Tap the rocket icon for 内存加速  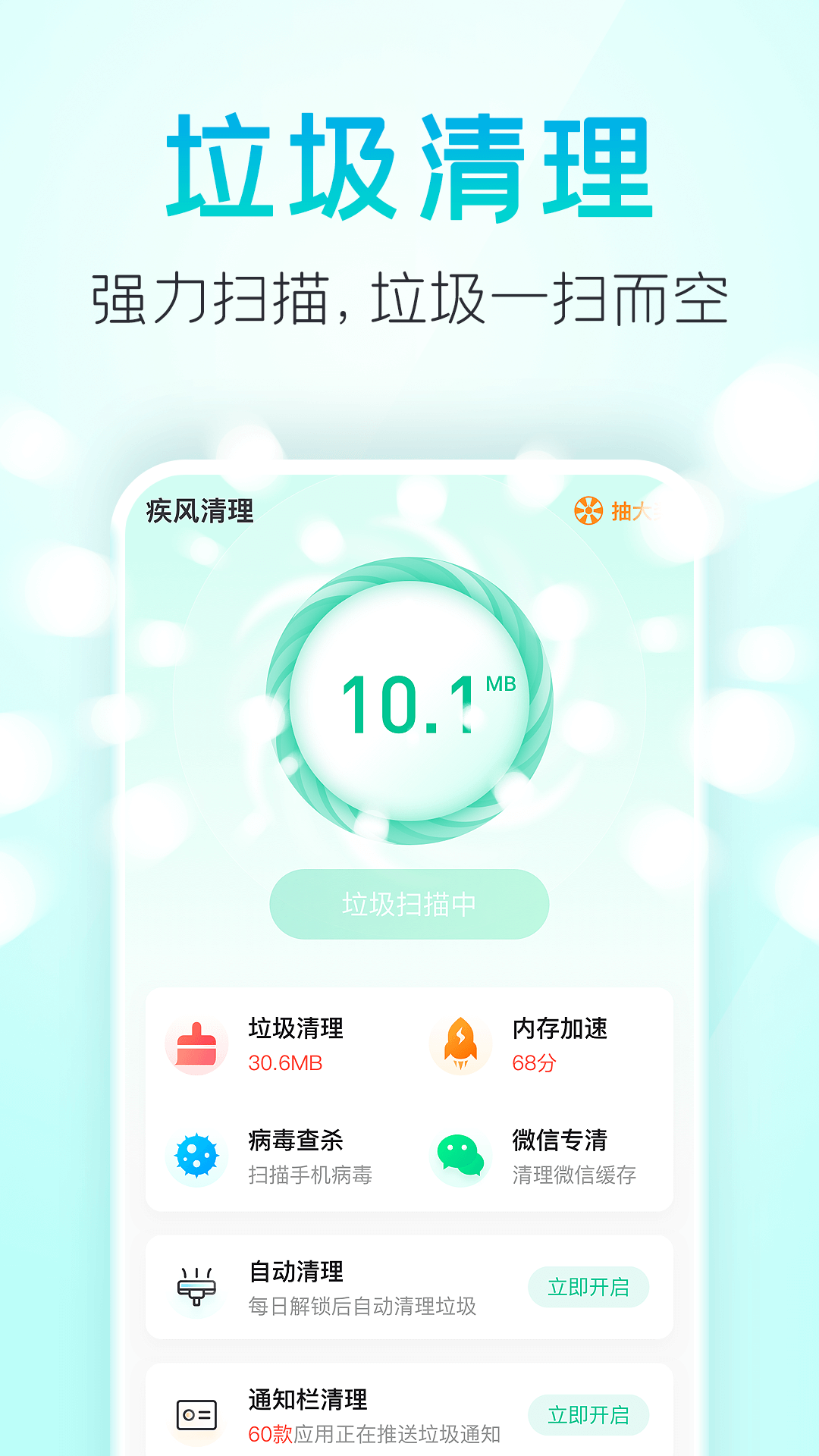pyautogui.click(x=461, y=1045)
